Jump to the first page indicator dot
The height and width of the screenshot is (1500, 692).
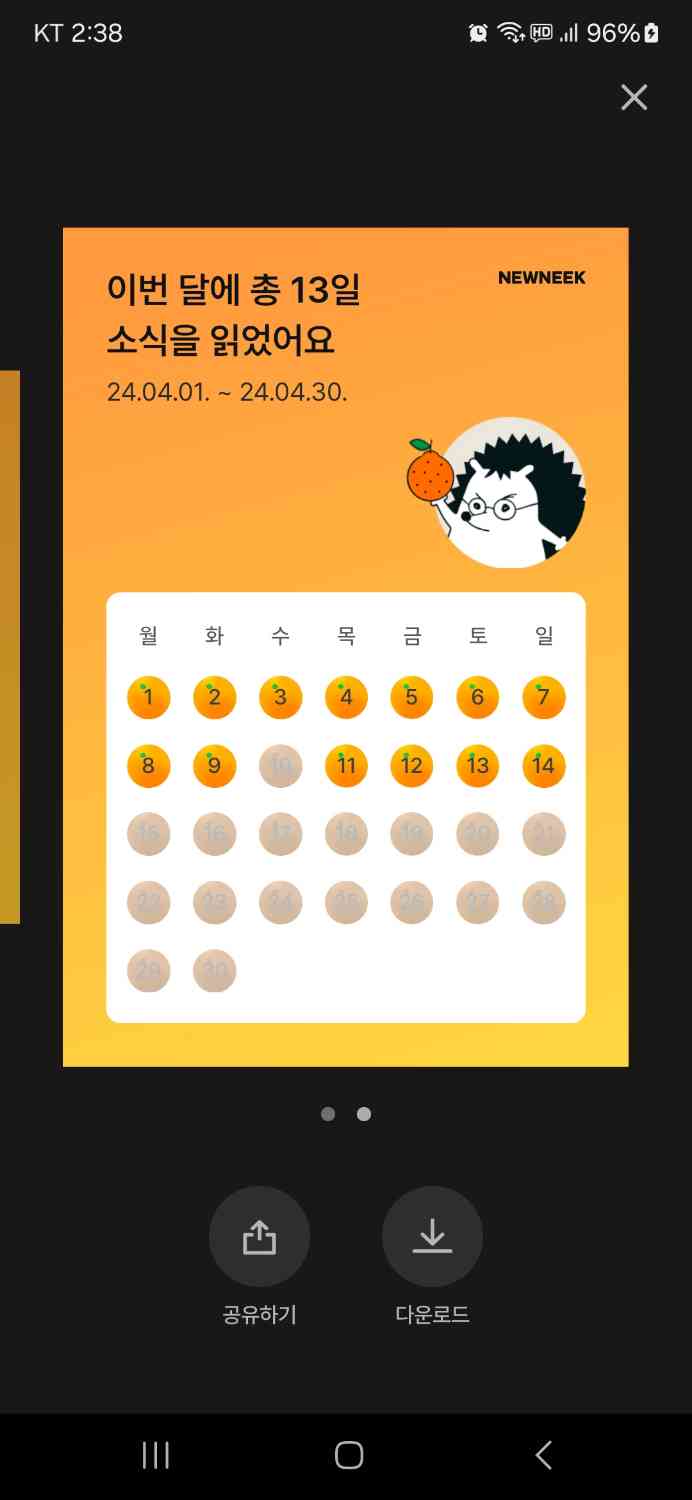pos(328,1114)
